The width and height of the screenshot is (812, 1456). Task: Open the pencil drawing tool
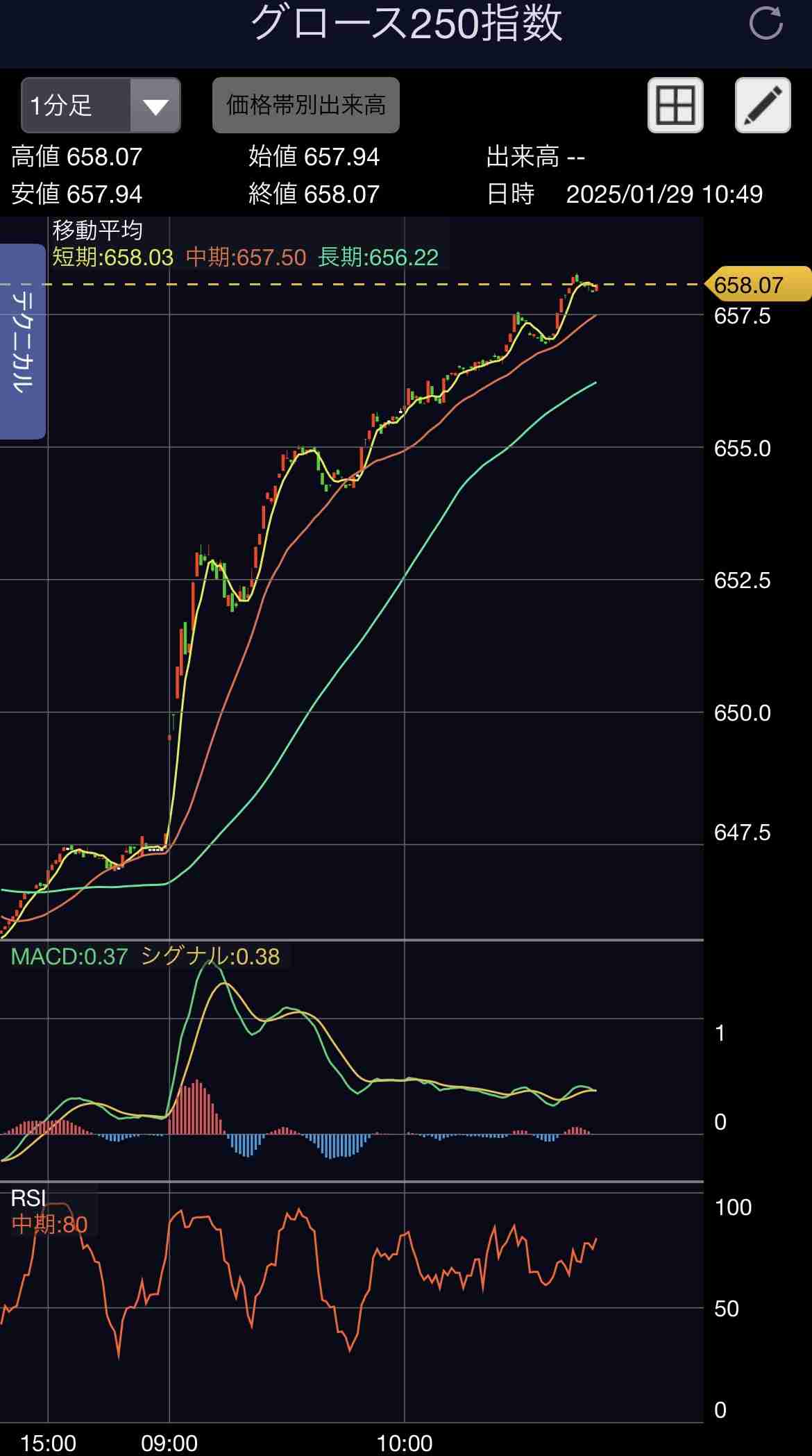[763, 106]
